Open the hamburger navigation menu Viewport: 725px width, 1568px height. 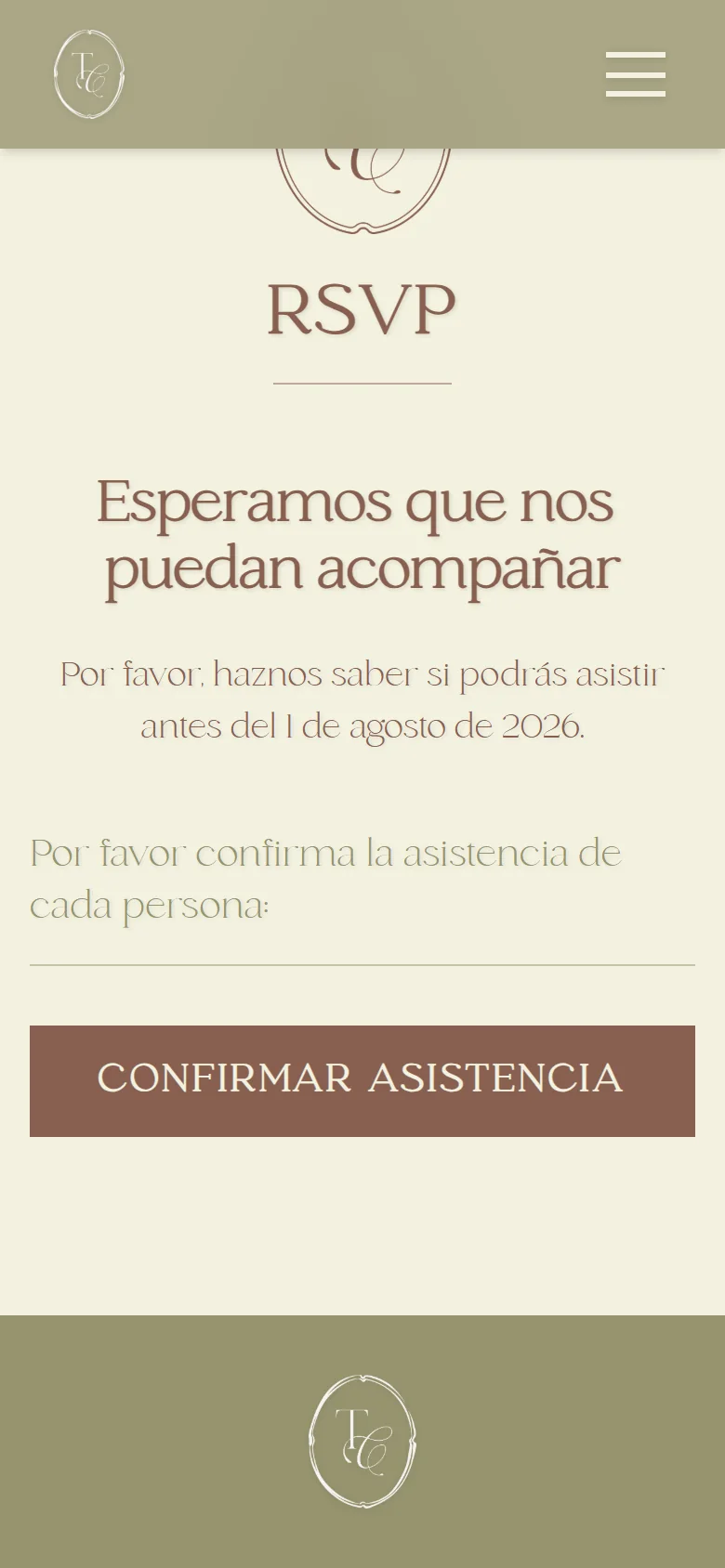(x=636, y=74)
